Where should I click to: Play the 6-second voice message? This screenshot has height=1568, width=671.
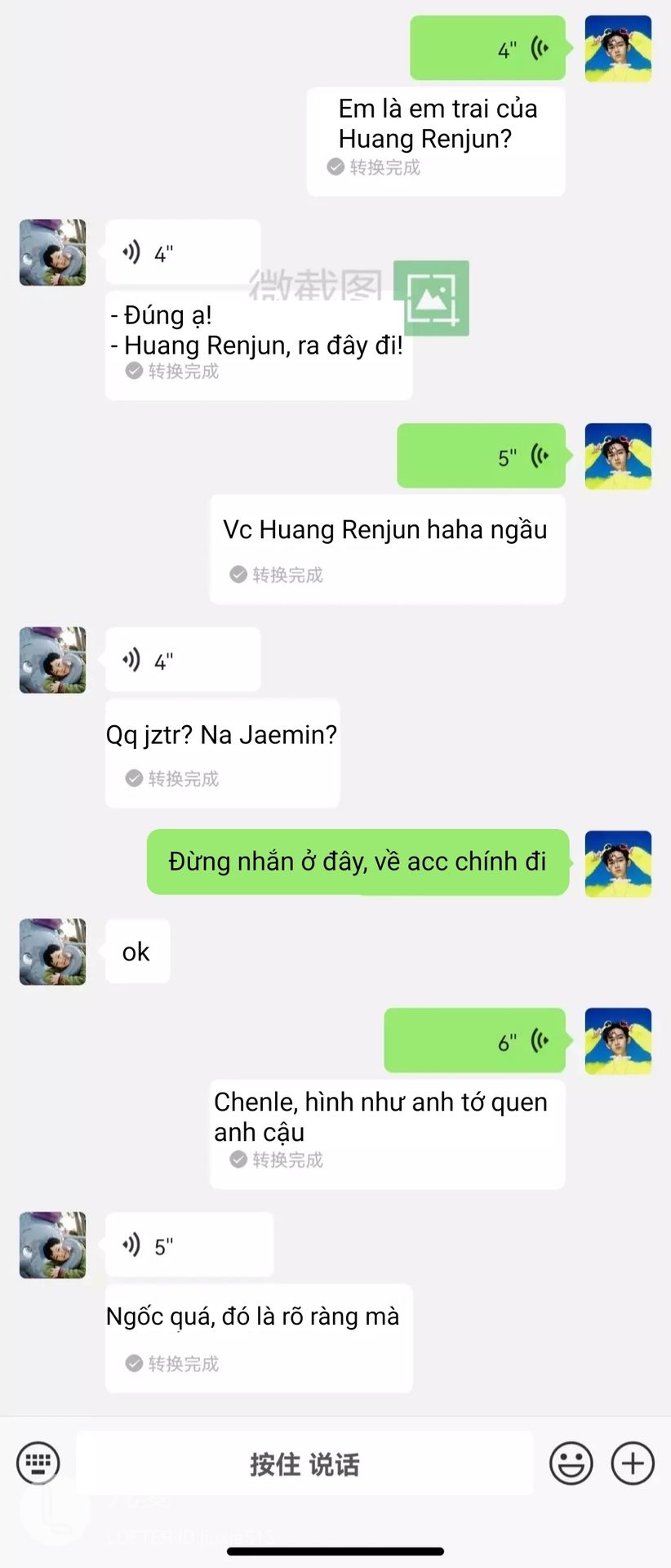474,1040
